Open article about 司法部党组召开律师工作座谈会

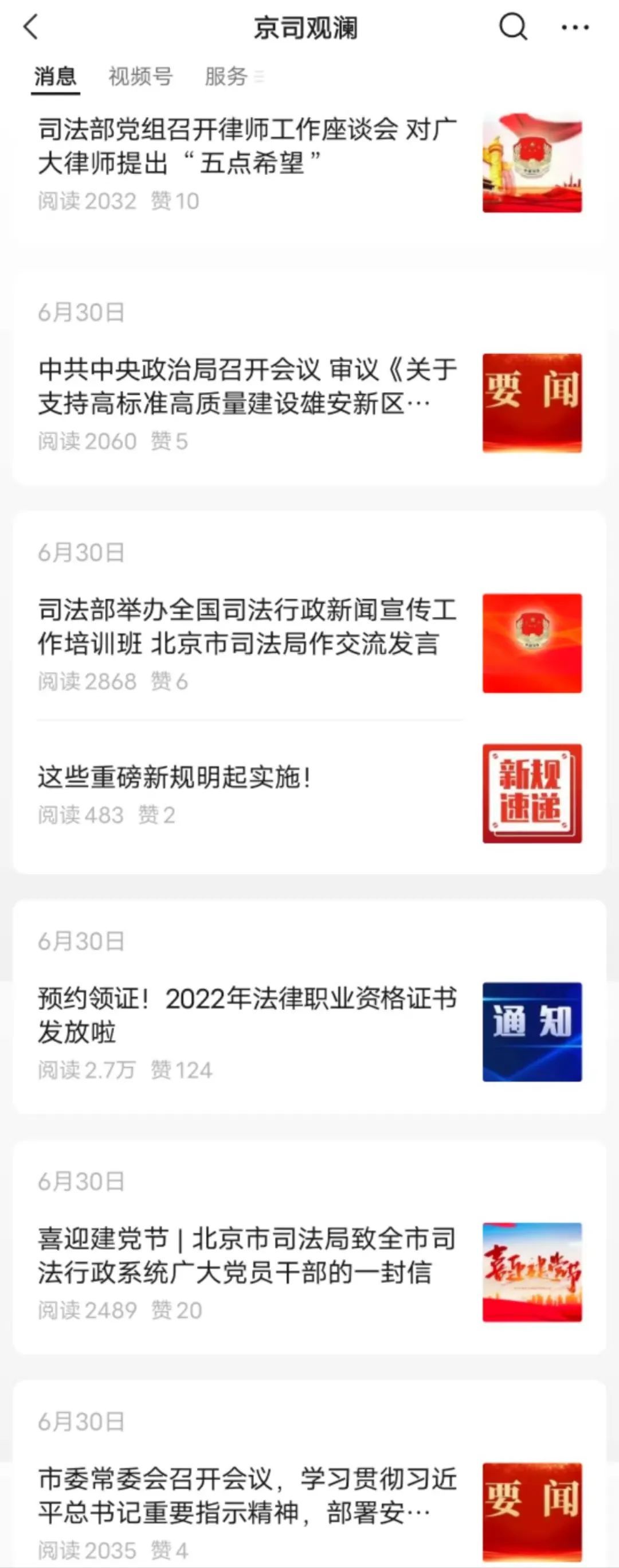pyautogui.click(x=247, y=146)
